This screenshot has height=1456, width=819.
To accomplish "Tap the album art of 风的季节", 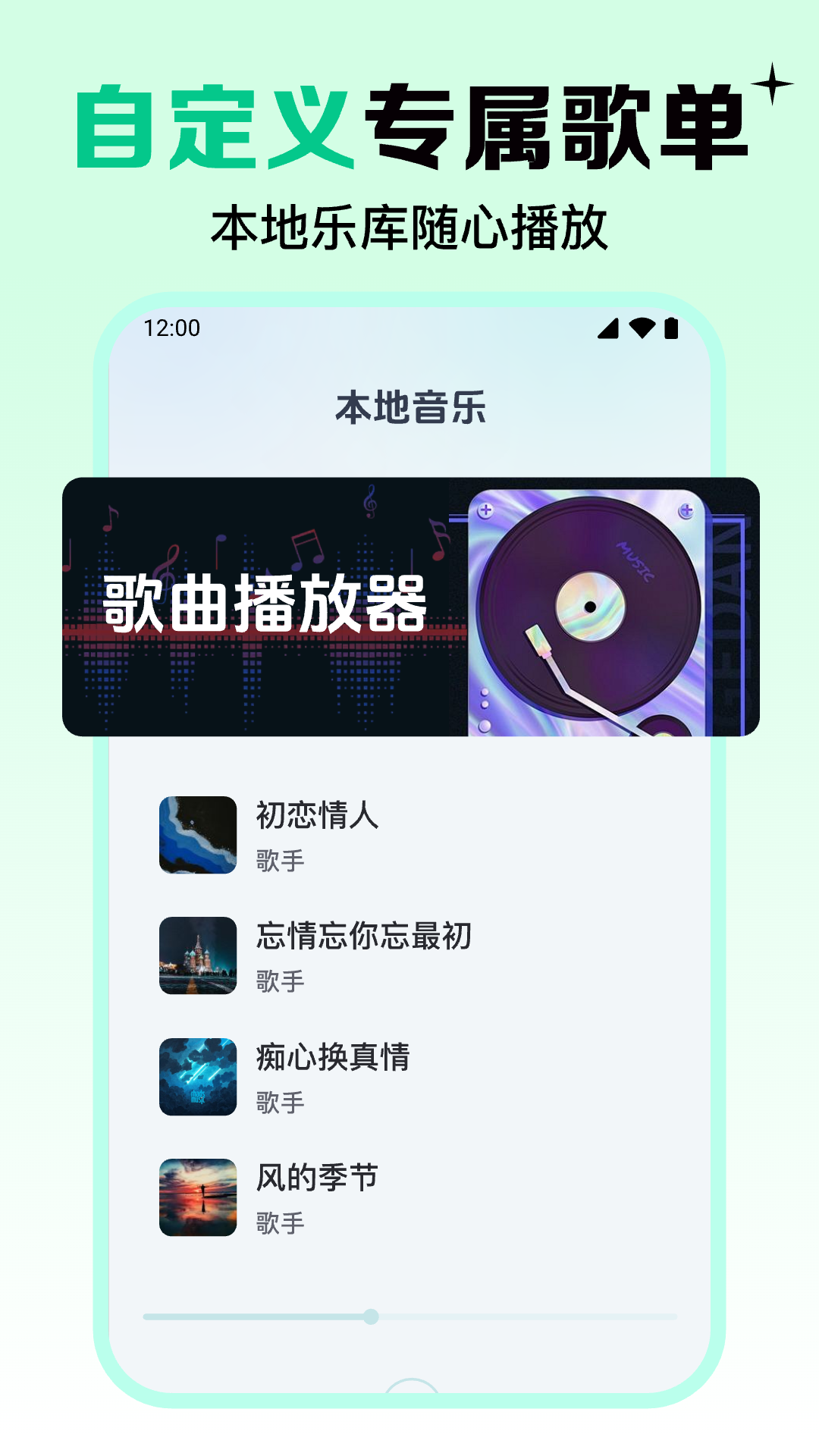I will pyautogui.click(x=196, y=1198).
